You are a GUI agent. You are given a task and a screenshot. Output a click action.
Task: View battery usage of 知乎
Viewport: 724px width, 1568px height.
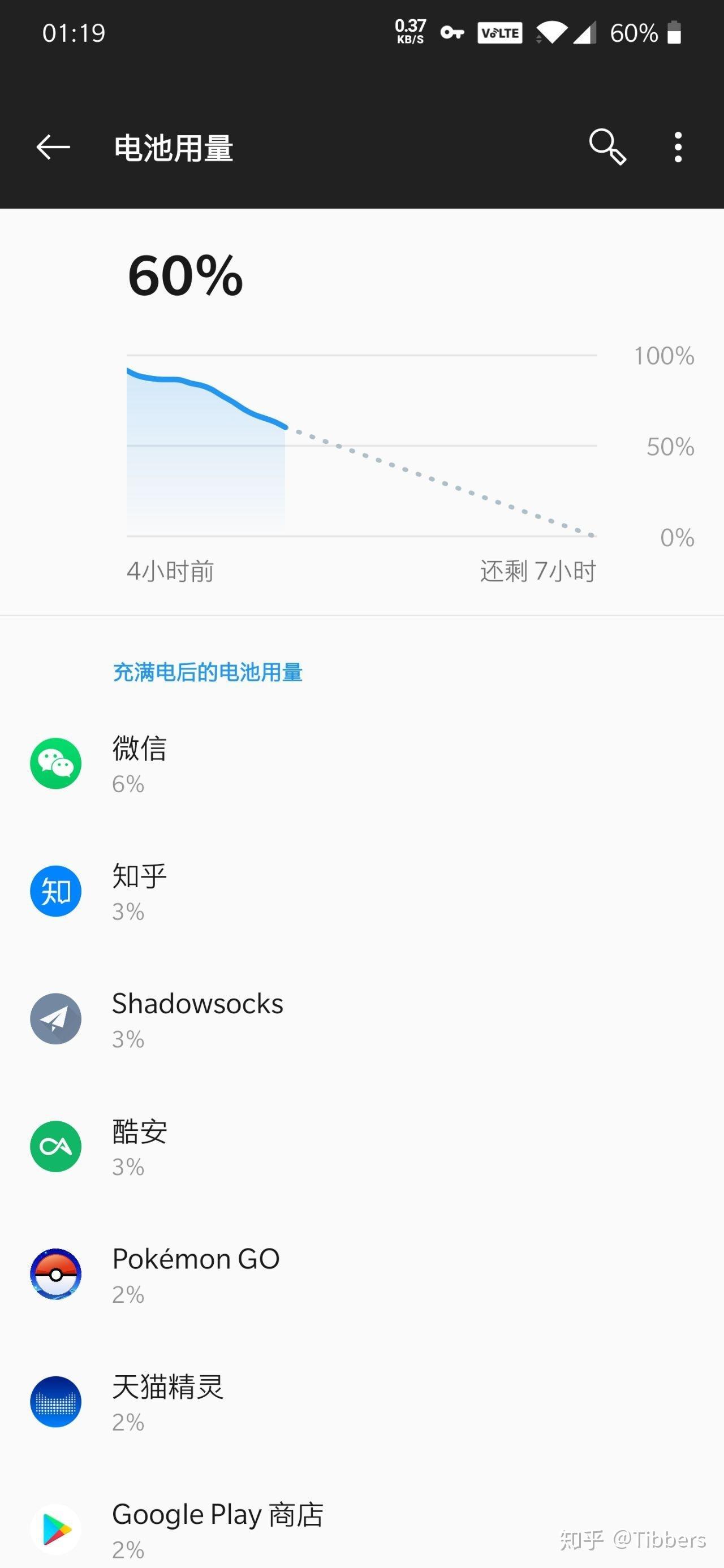coord(361,891)
